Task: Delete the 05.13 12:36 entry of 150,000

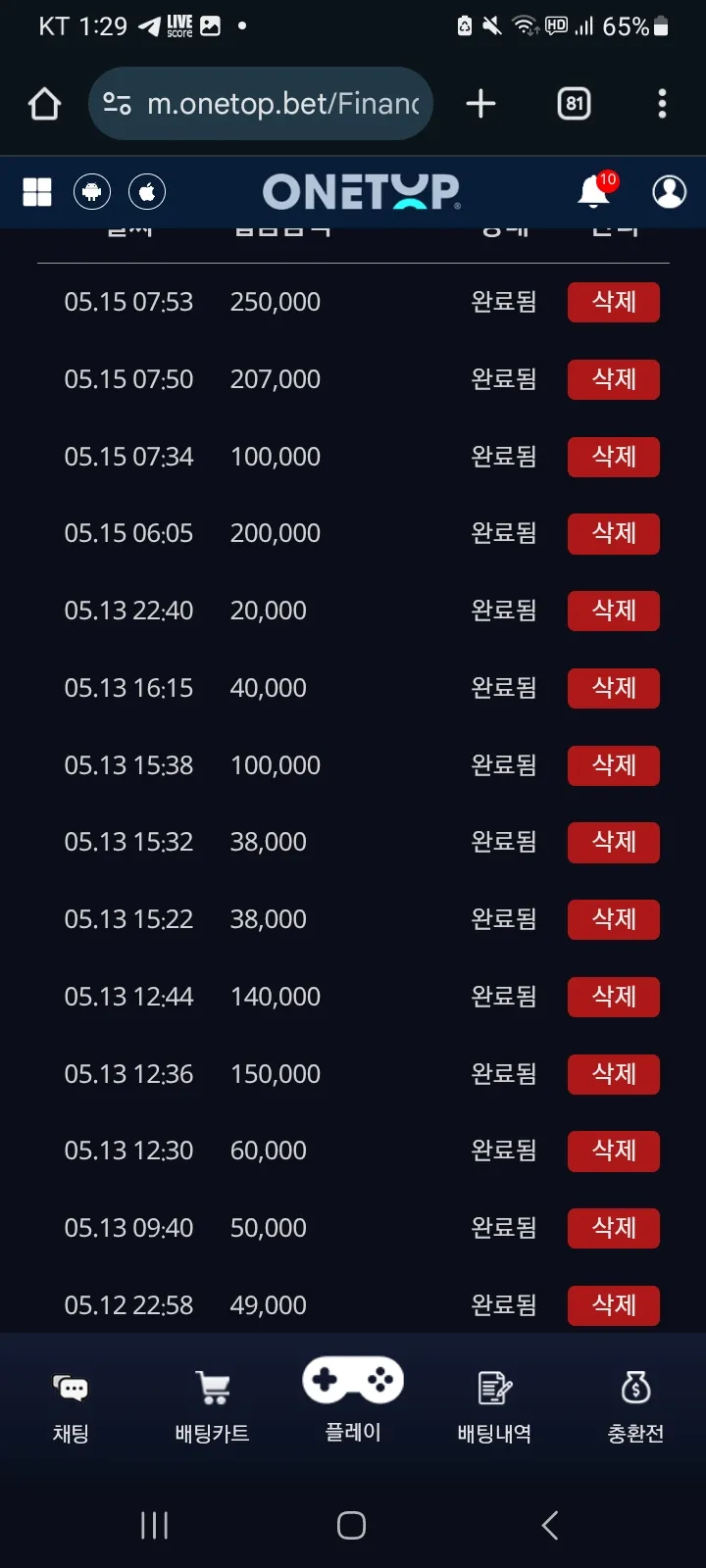Action: coord(614,1074)
